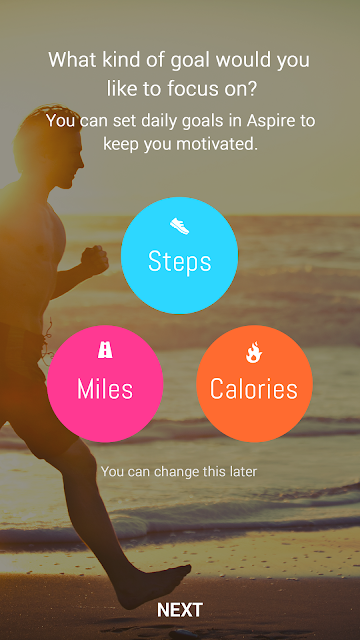Select the Steps goal
The height and width of the screenshot is (640, 360).
[180, 255]
